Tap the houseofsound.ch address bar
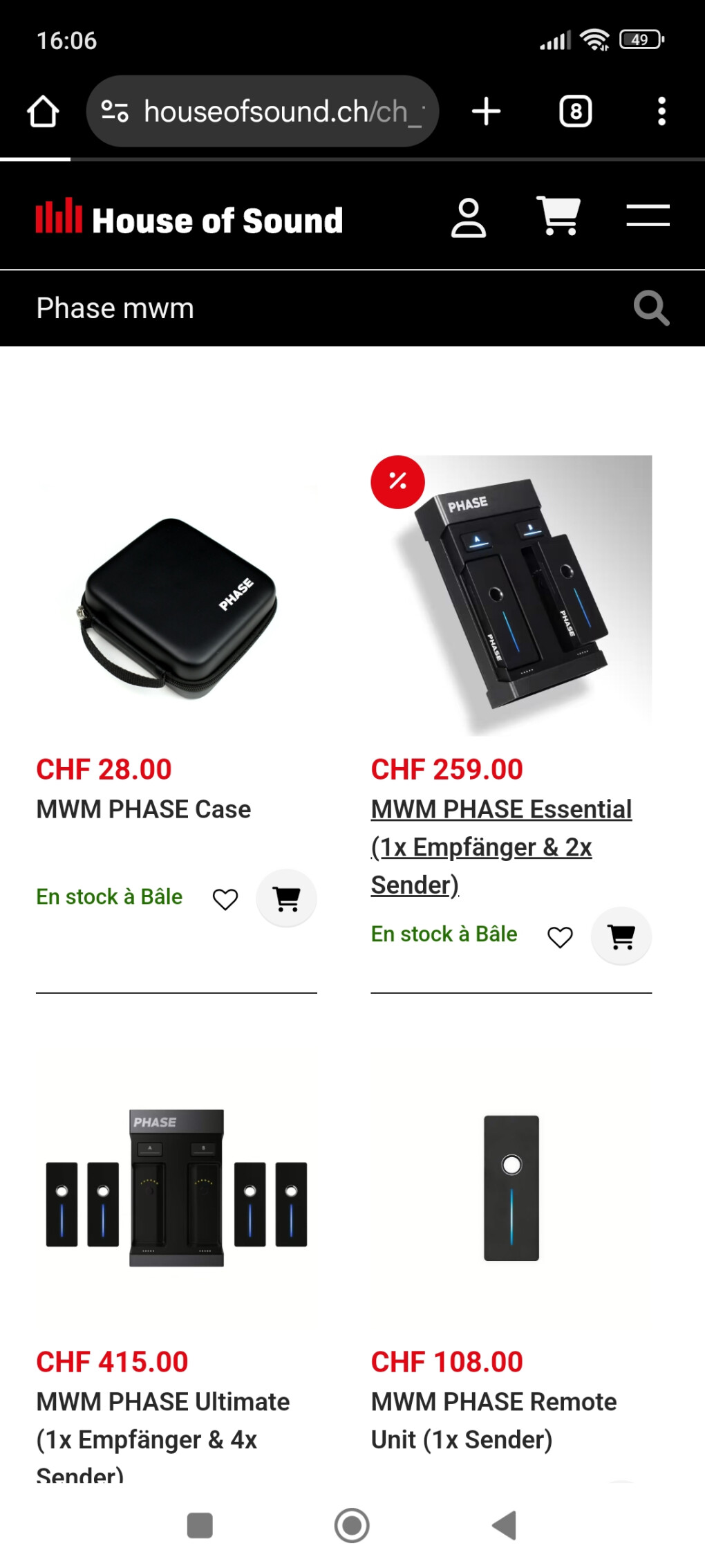Viewport: 705px width, 1568px height. pos(263,111)
